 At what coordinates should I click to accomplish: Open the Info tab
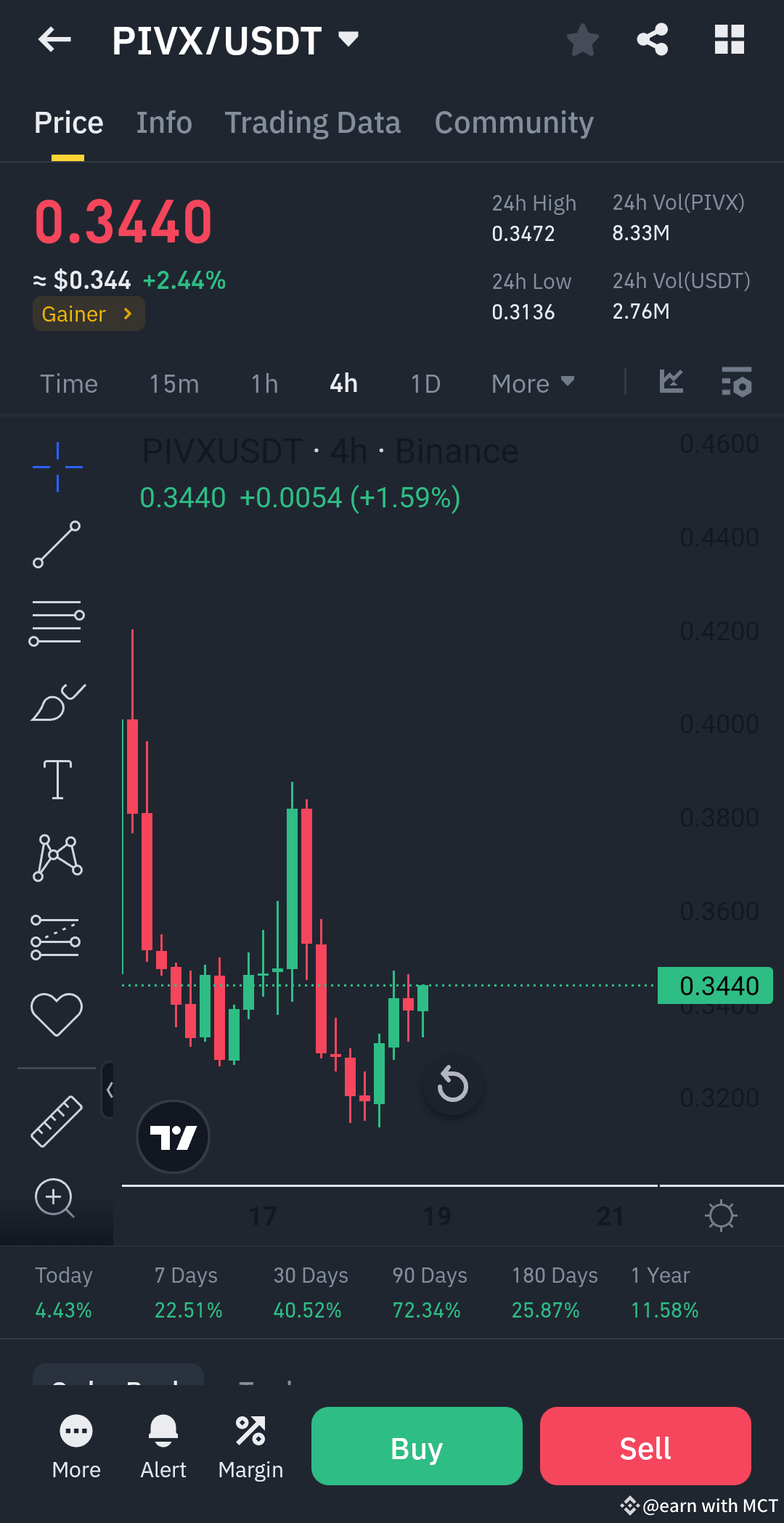click(163, 122)
